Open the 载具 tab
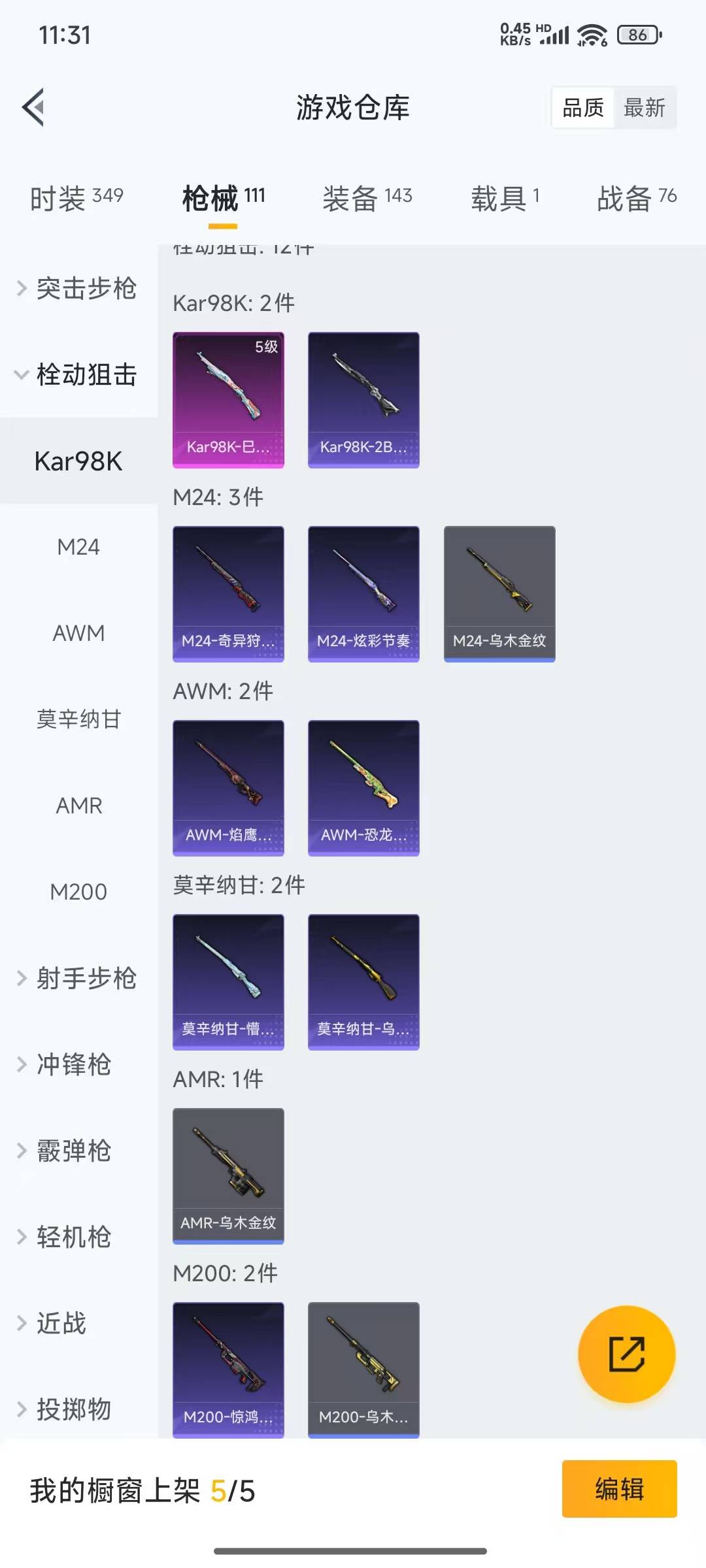The height and width of the screenshot is (1568, 706). pos(505,198)
